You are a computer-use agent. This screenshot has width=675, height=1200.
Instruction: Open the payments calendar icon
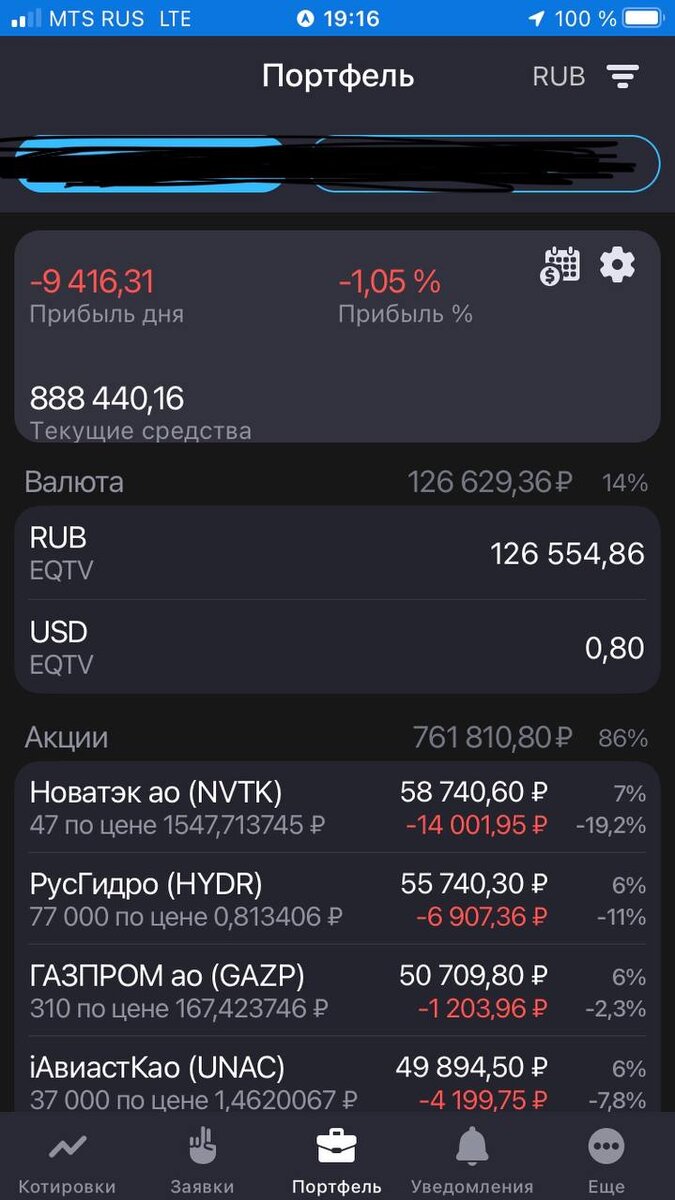click(561, 265)
